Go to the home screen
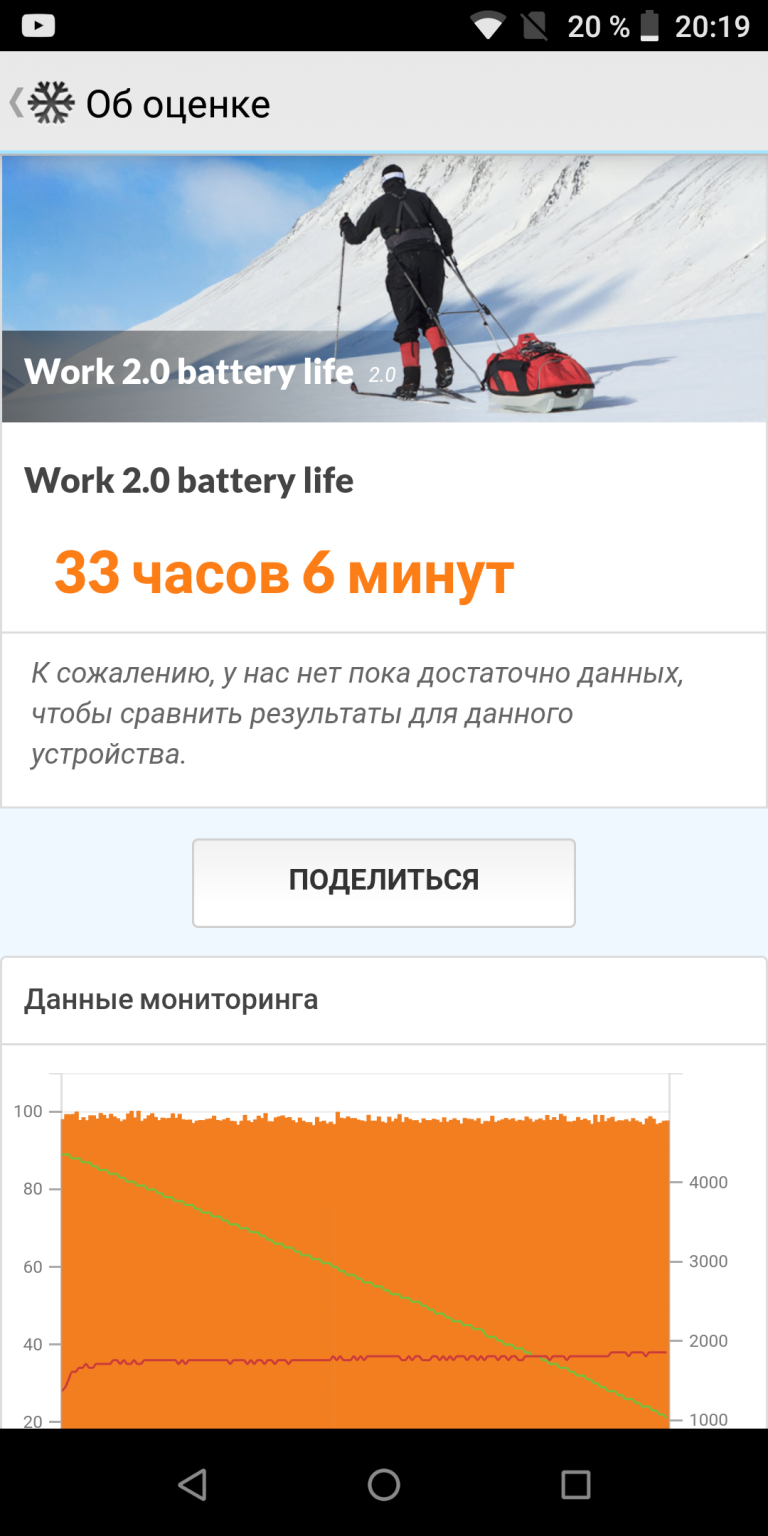768x1536 pixels. click(x=384, y=1484)
